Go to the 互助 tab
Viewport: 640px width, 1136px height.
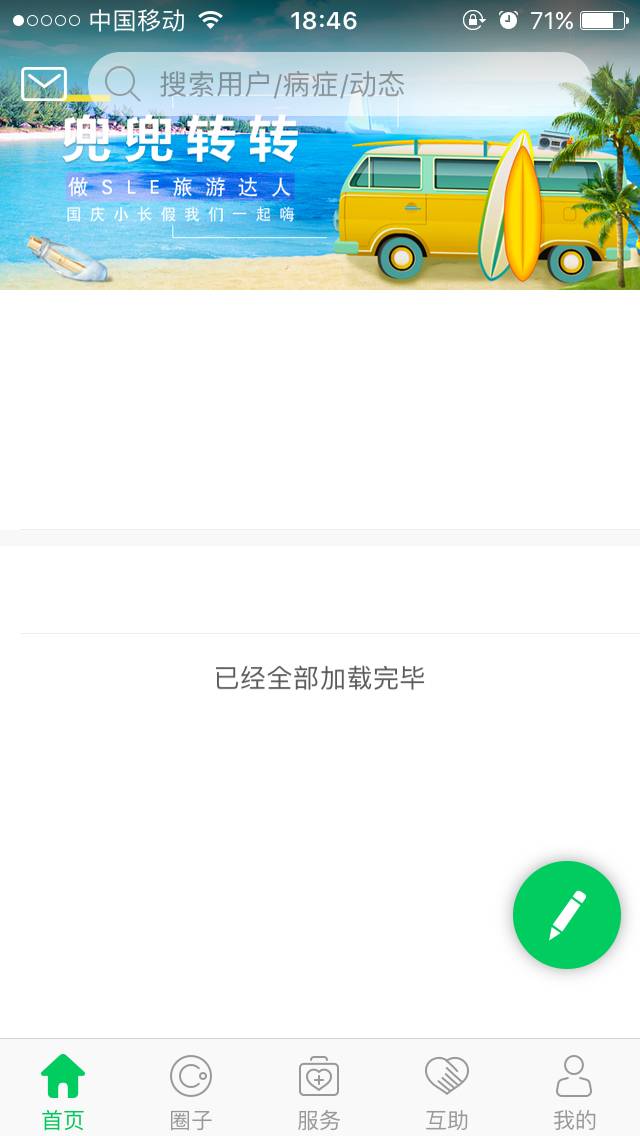(x=447, y=1090)
